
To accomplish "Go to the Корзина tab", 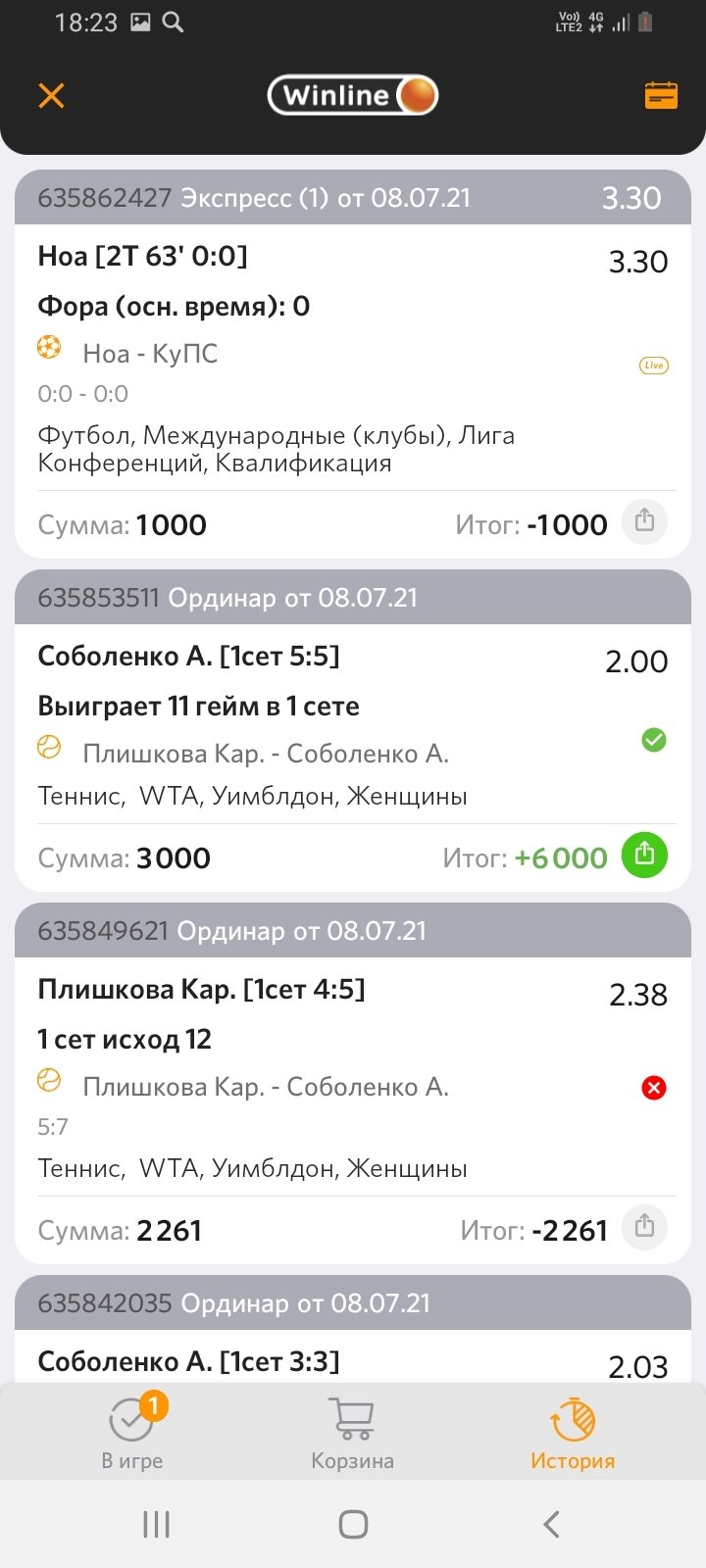I will pyautogui.click(x=352, y=1433).
